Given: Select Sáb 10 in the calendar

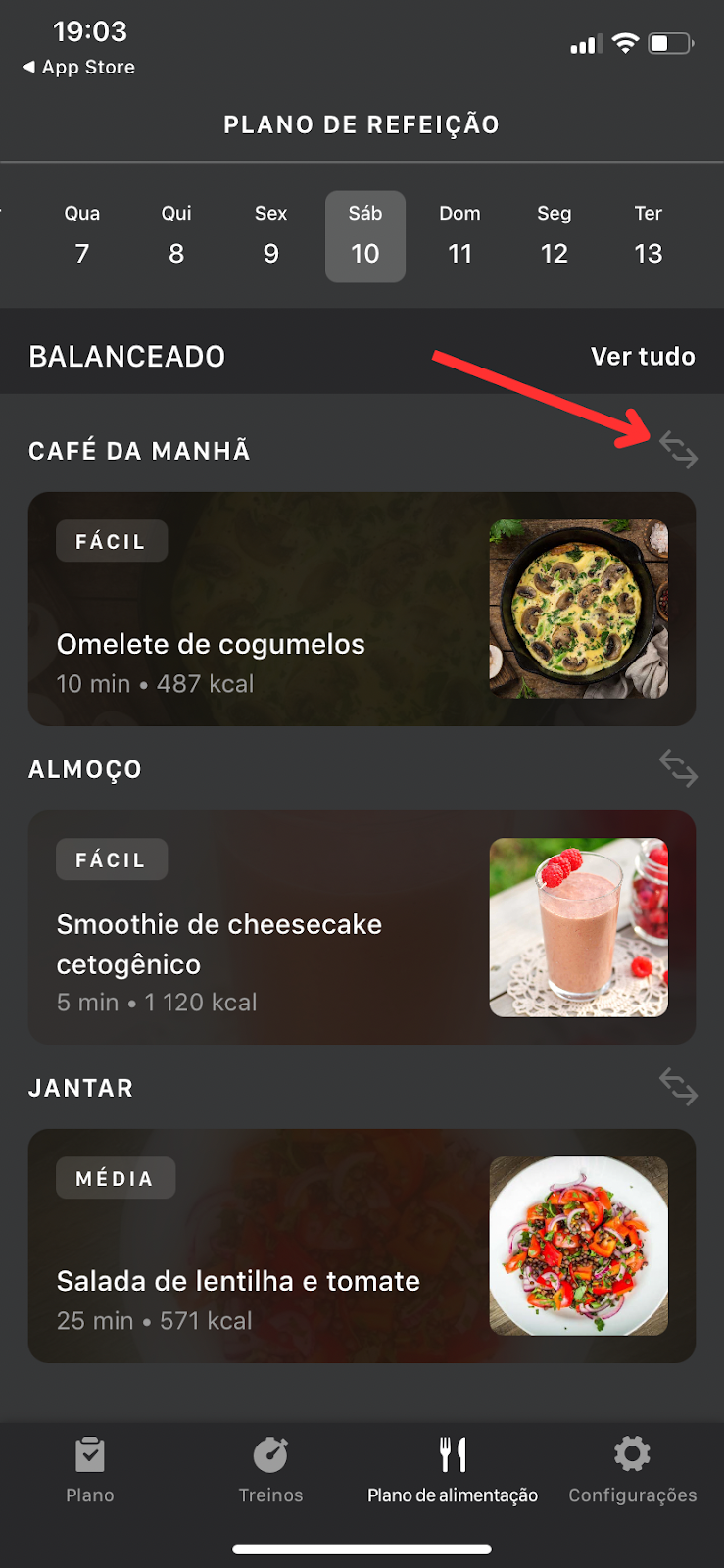Looking at the screenshot, I should click(x=365, y=236).
